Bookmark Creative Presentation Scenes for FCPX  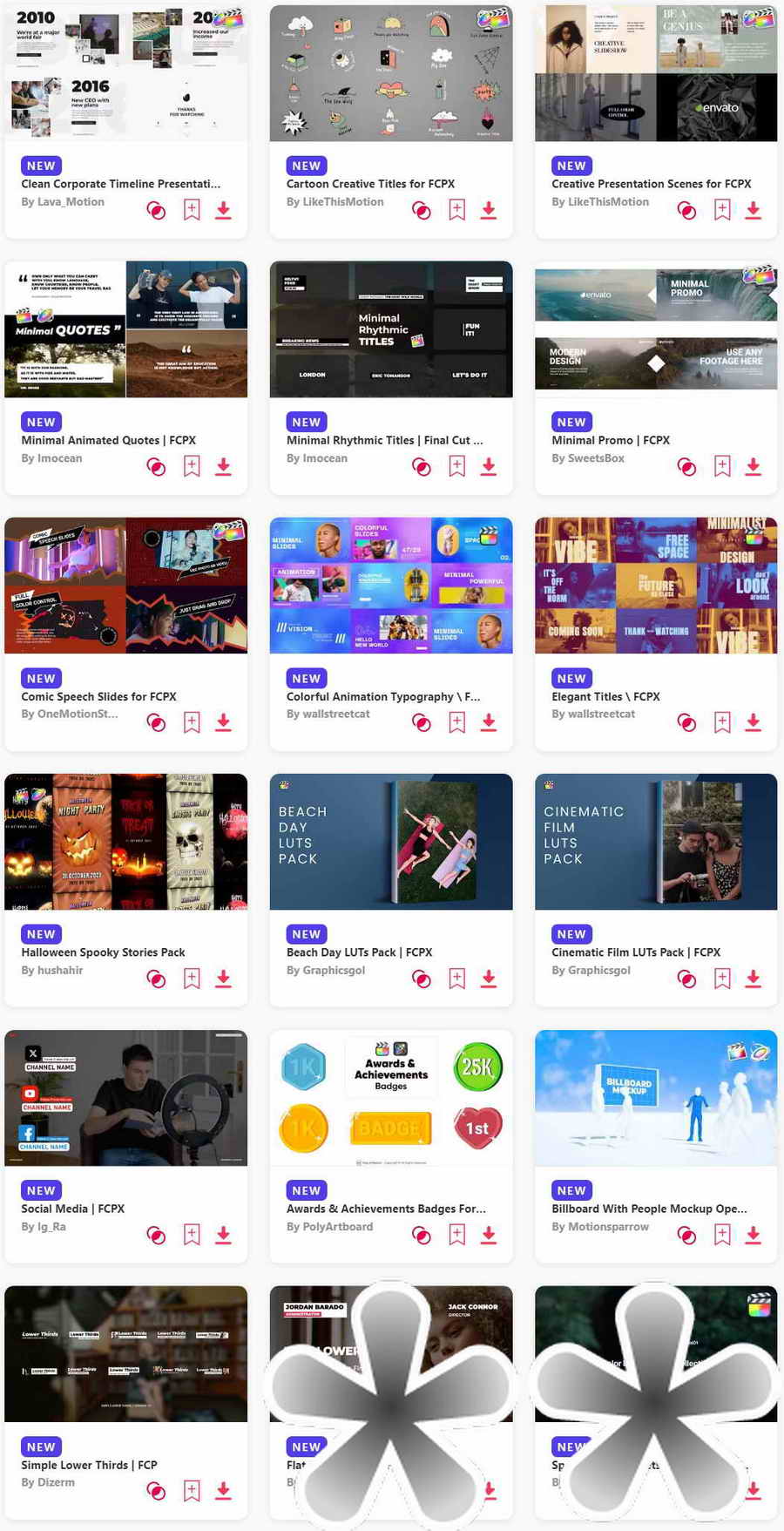722,210
